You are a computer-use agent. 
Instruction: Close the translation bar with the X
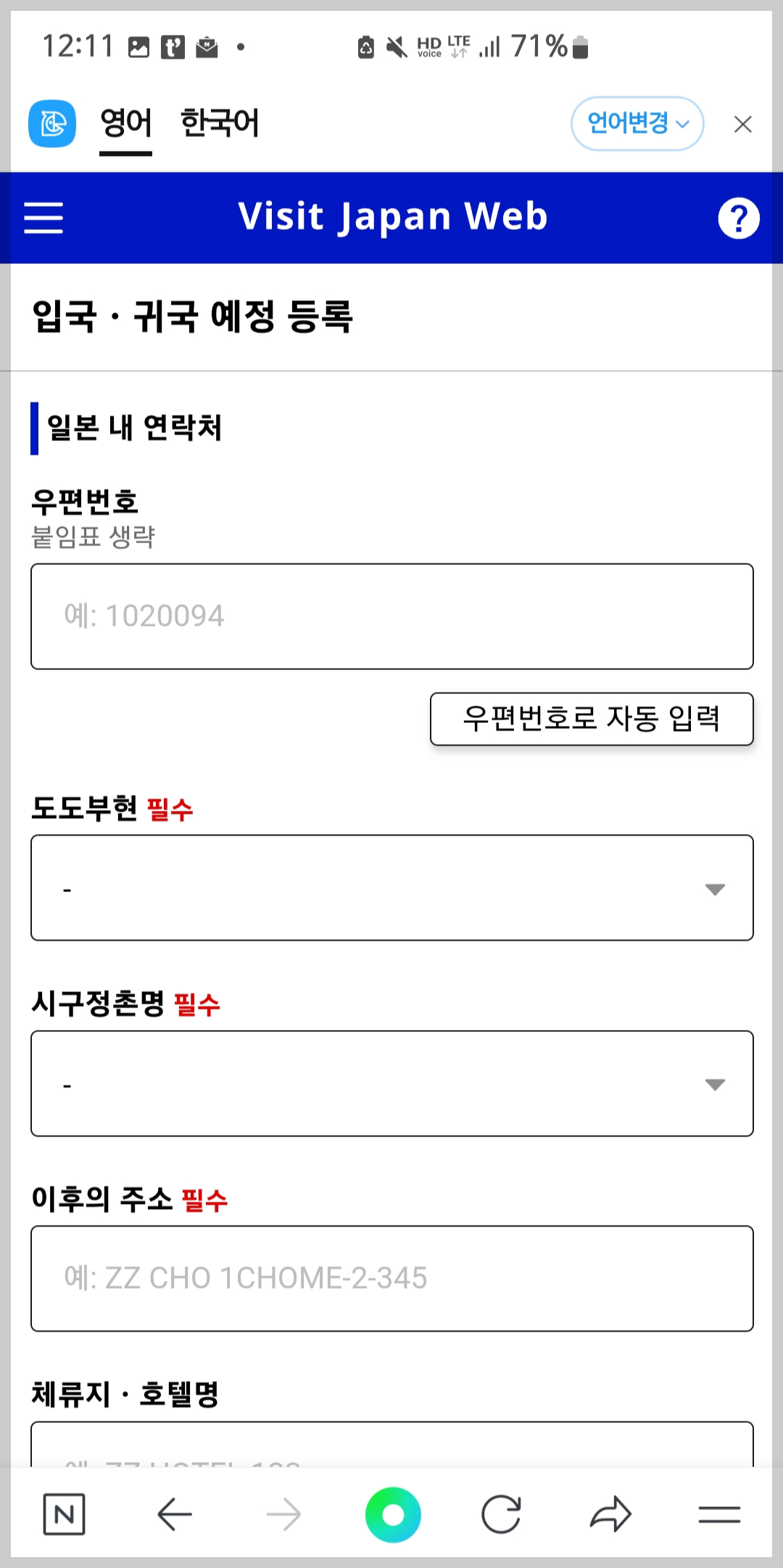742,123
